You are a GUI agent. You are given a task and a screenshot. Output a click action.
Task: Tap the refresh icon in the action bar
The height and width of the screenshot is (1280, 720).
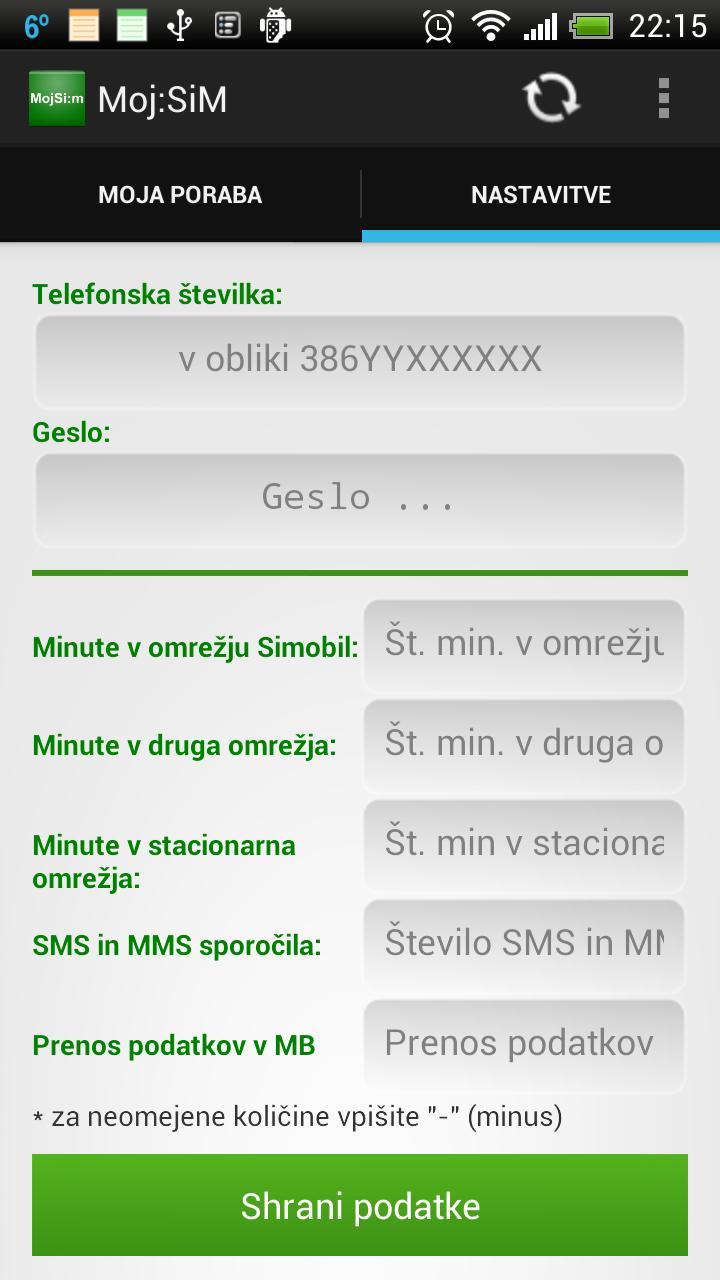[x=552, y=98]
